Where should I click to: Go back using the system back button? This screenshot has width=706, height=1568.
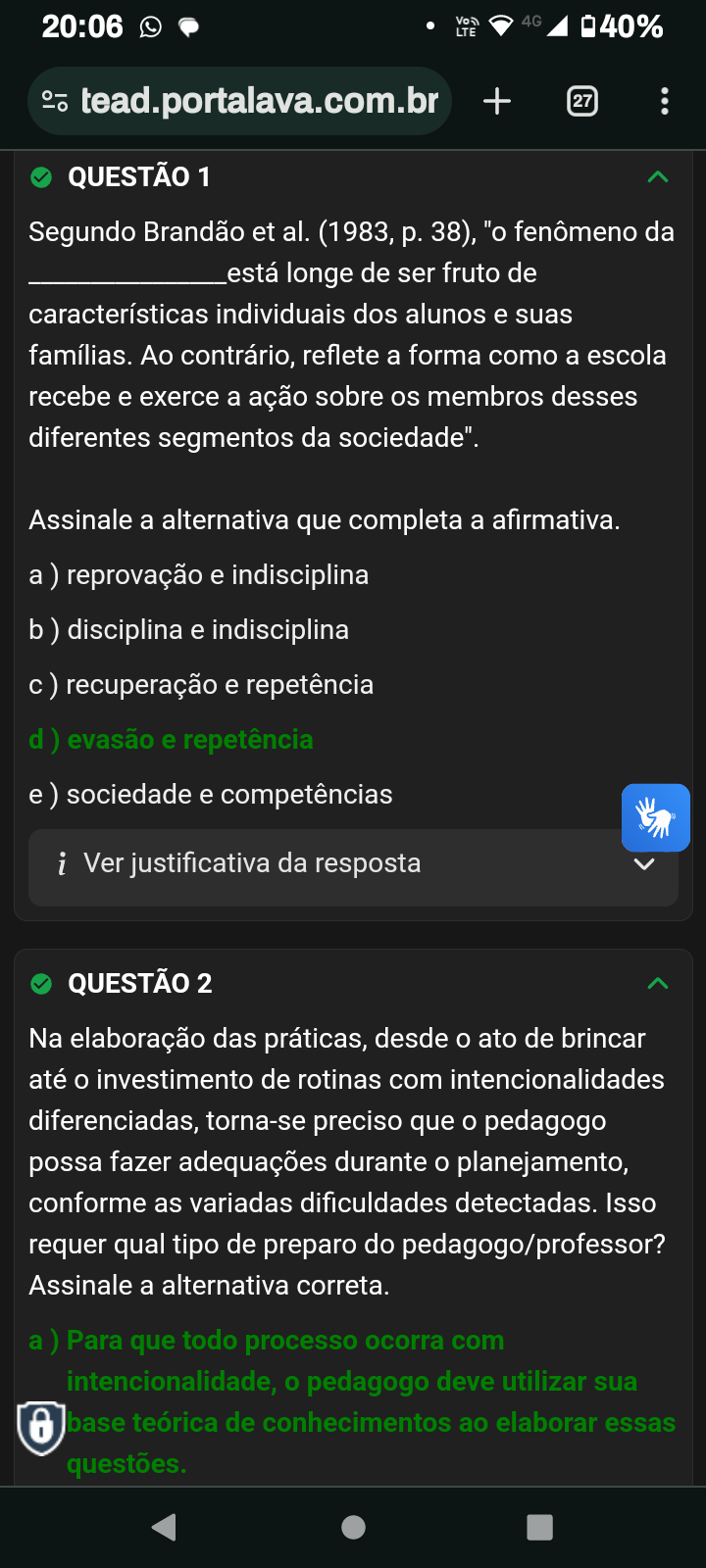pyautogui.click(x=165, y=1527)
